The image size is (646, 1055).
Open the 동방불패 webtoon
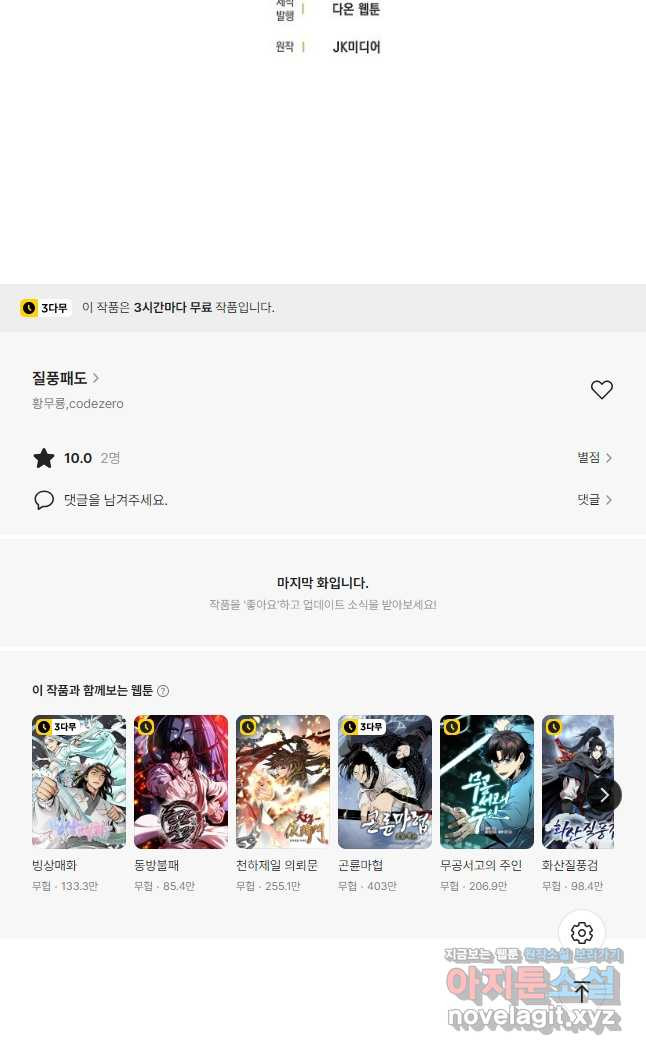point(181,782)
